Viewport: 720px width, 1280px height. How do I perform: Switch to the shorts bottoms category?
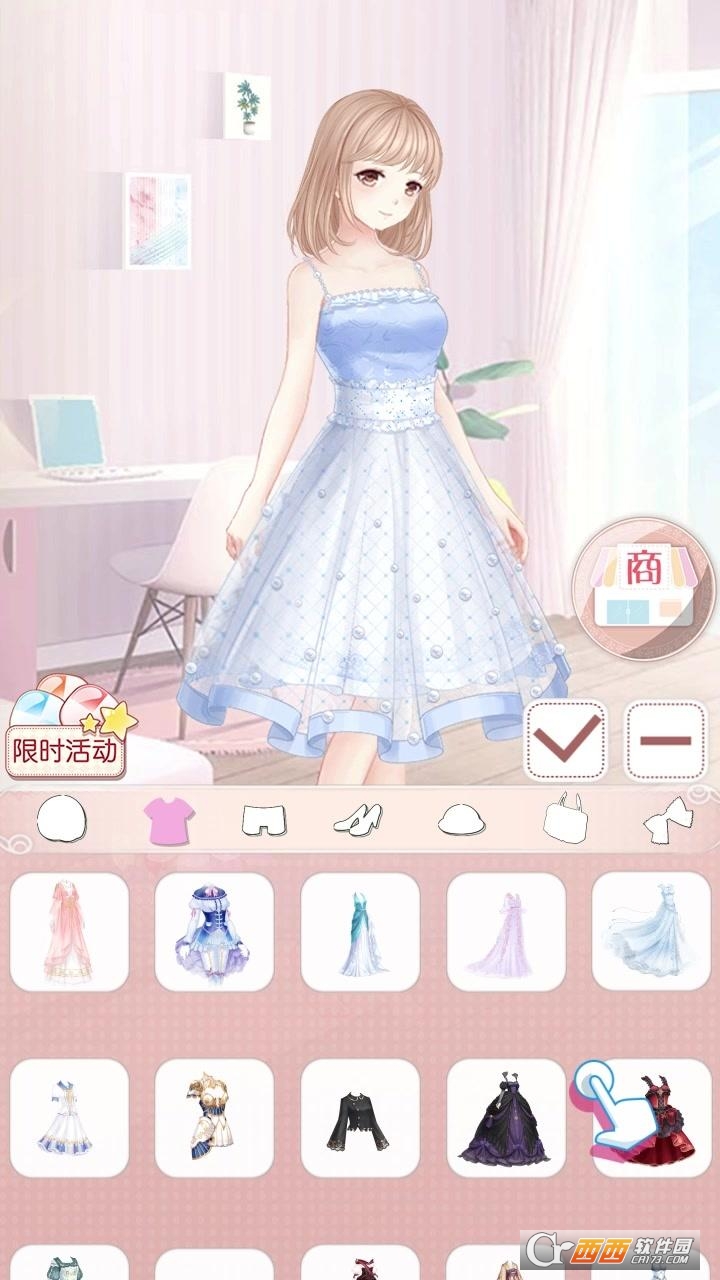pos(258,820)
